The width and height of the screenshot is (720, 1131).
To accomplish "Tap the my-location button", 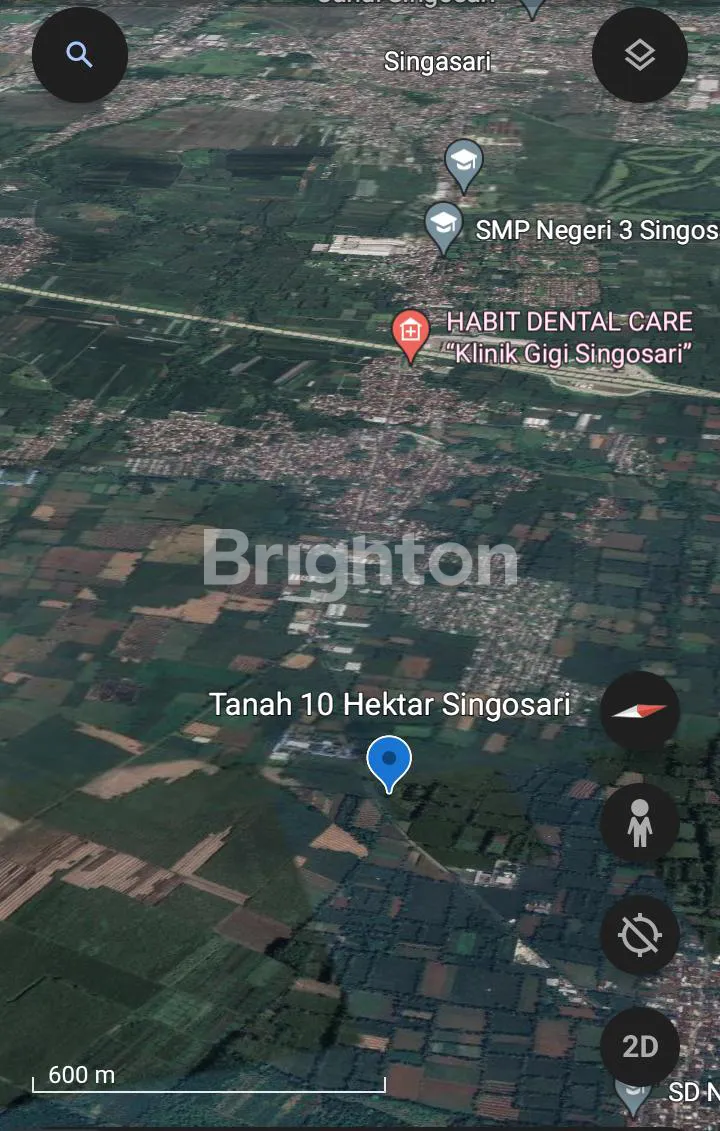I will pyautogui.click(x=639, y=936).
